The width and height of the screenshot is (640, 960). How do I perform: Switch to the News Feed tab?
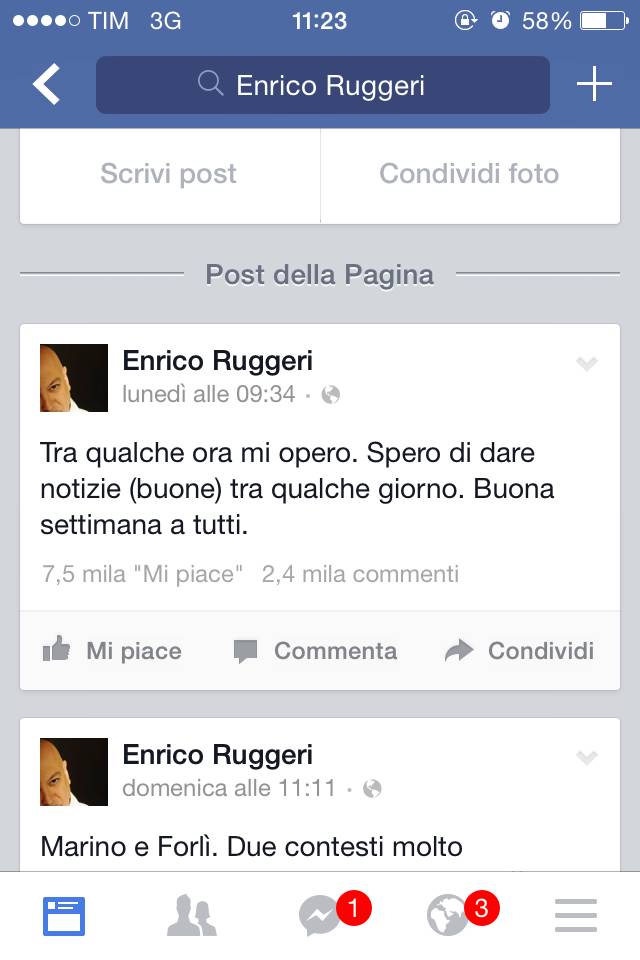(64, 915)
